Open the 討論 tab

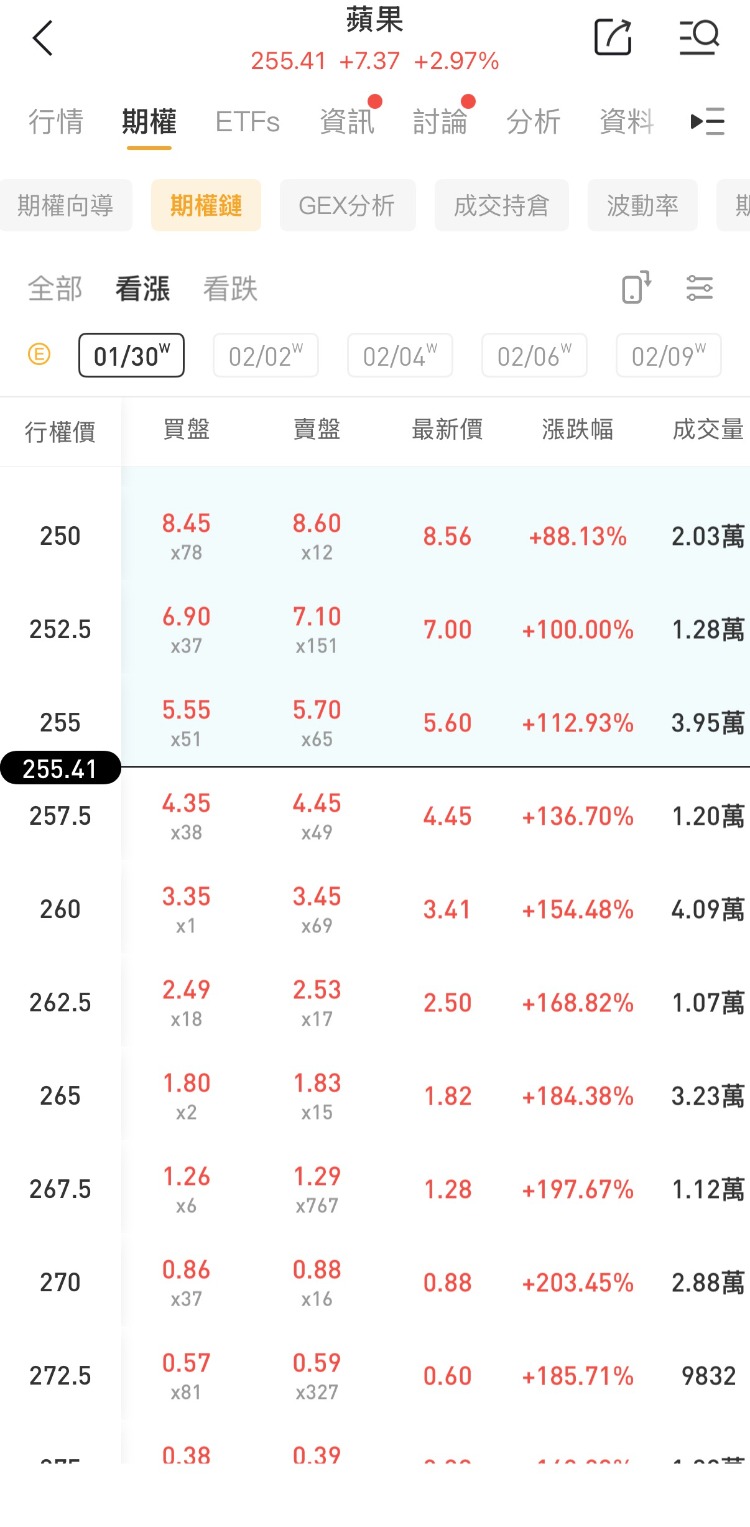(x=440, y=122)
